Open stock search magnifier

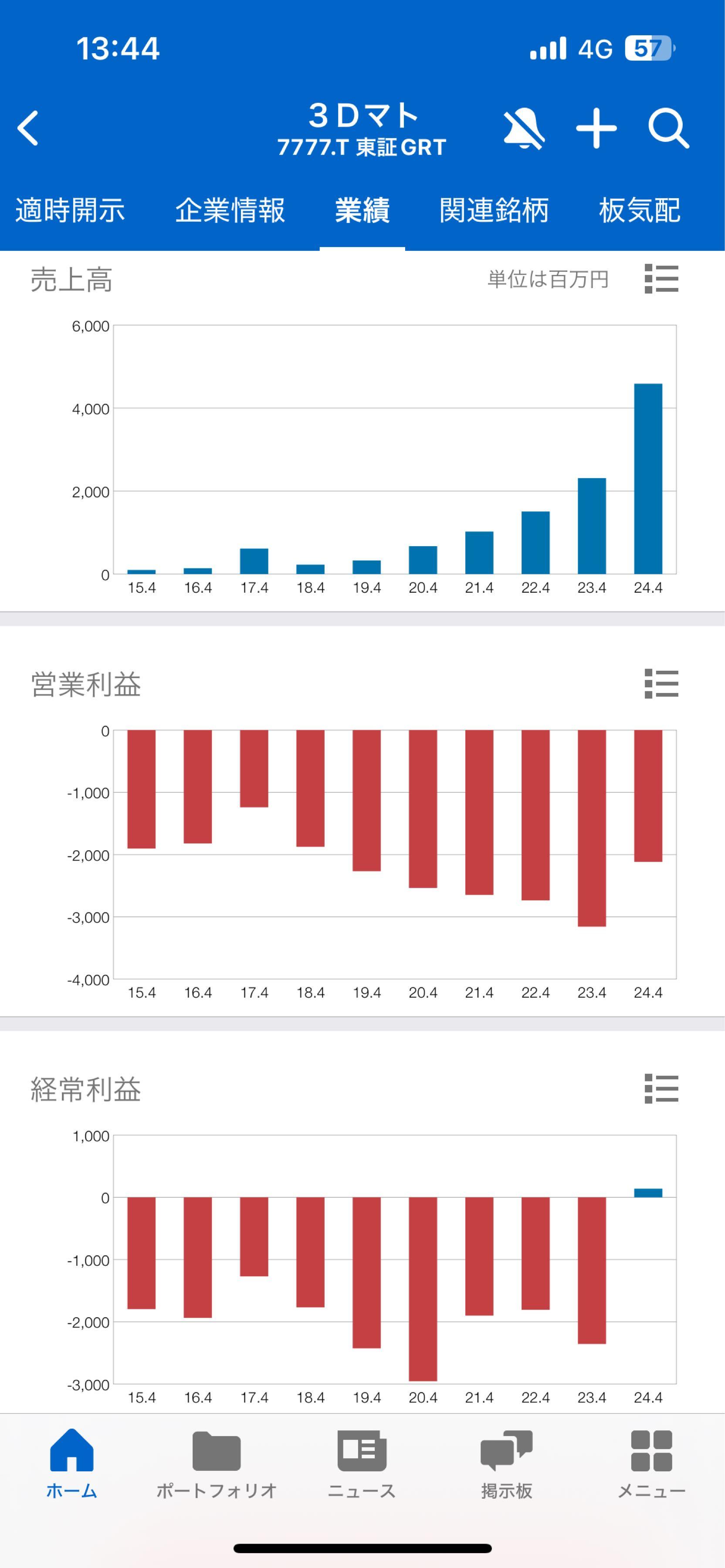click(668, 128)
